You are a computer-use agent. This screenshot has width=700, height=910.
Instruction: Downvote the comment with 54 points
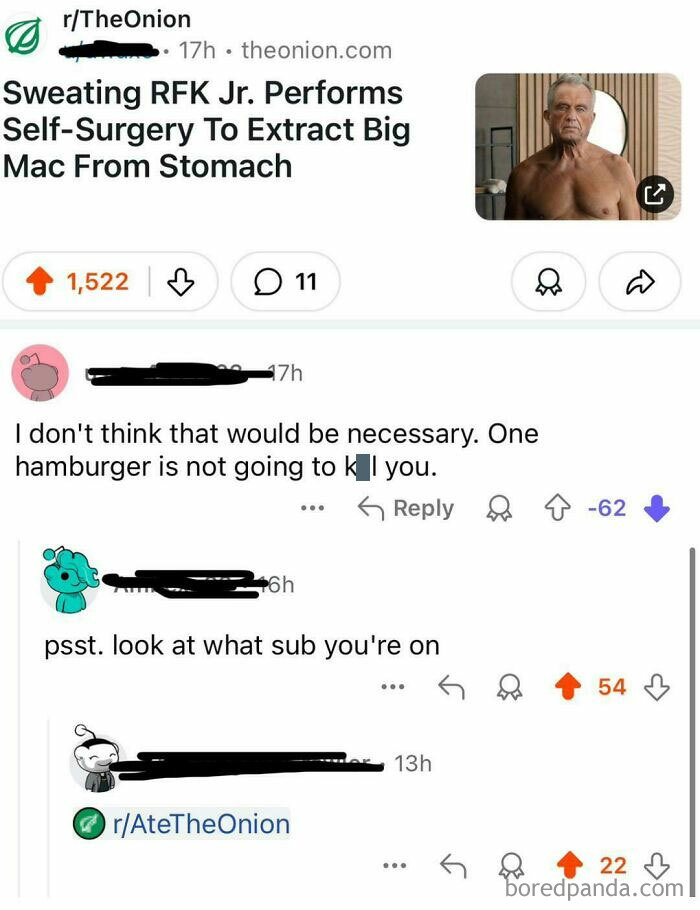click(x=656, y=687)
